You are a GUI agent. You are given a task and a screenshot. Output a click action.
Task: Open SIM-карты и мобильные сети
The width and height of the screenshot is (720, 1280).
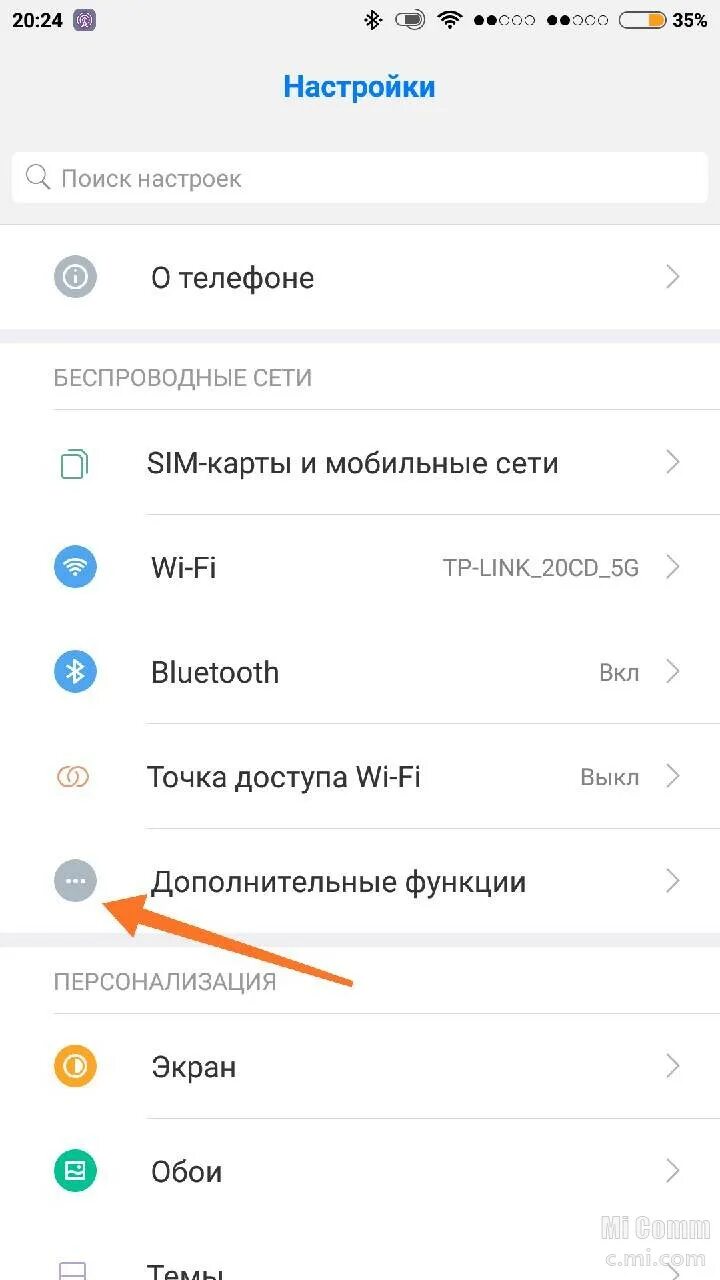pyautogui.click(x=360, y=463)
